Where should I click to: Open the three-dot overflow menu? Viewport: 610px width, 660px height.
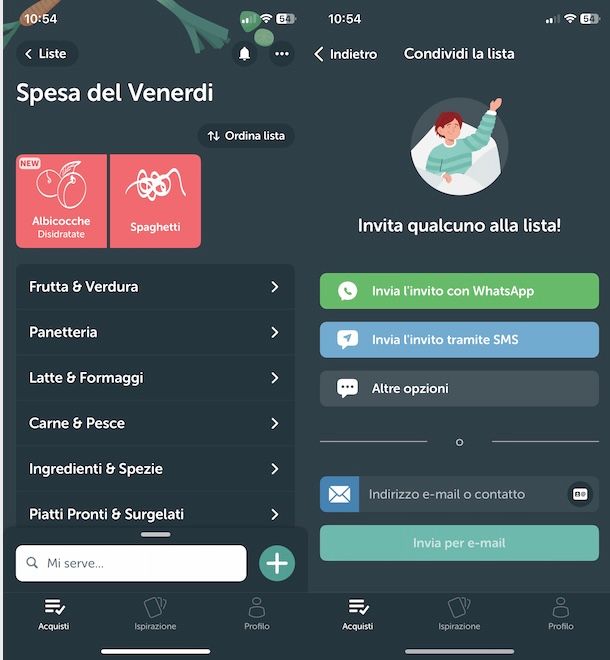(282, 54)
